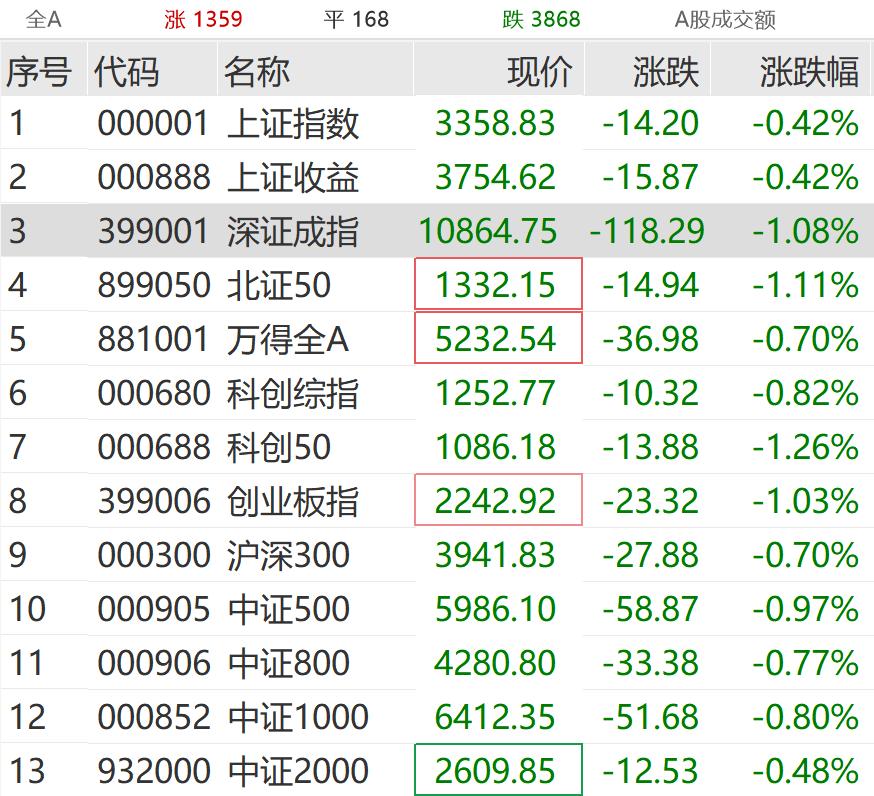Screen dimensions: 874x796
Task: Open 沪深300 index details
Action: tap(288, 555)
